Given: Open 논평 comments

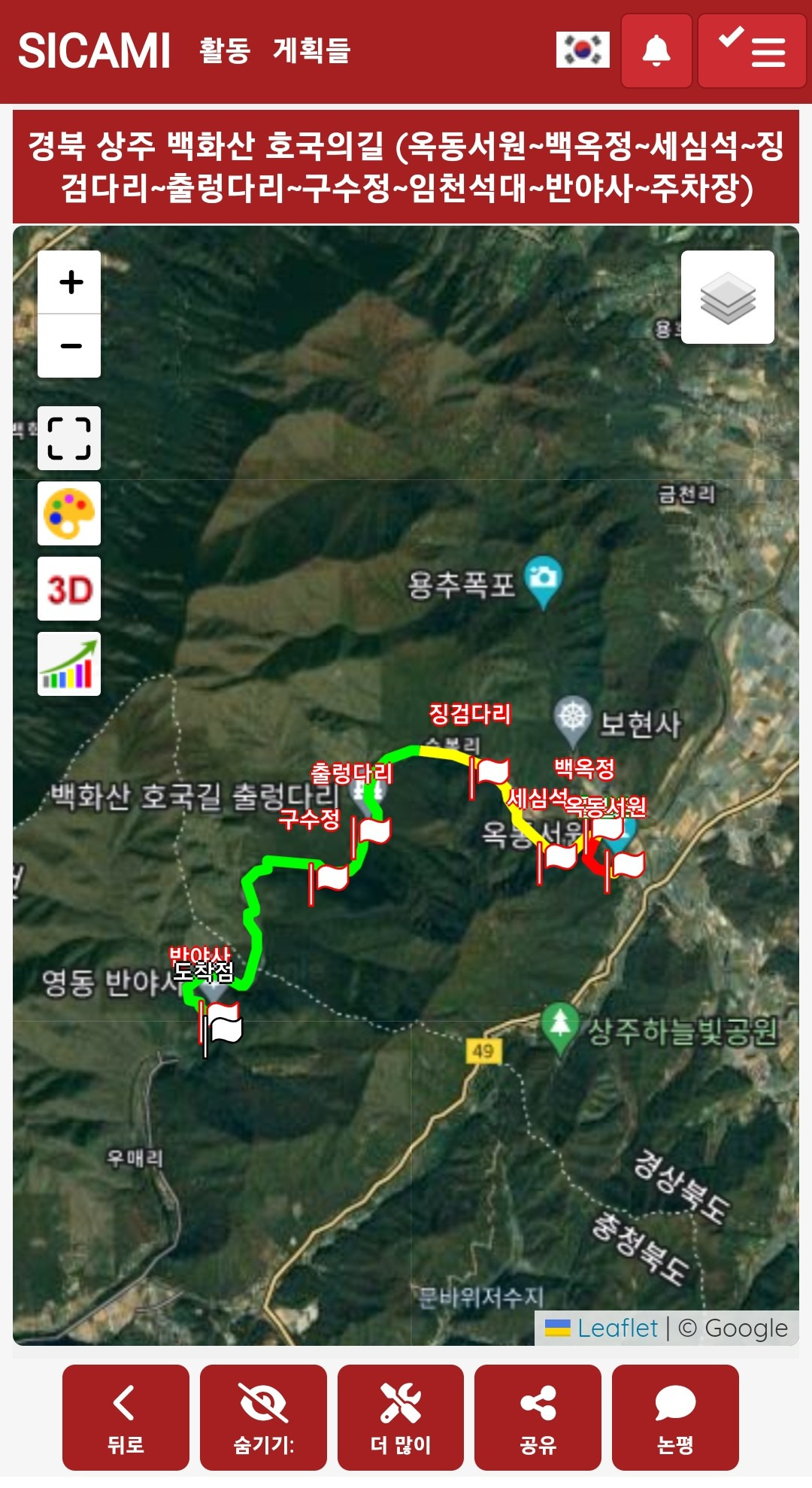Looking at the screenshot, I should click(x=675, y=1417).
